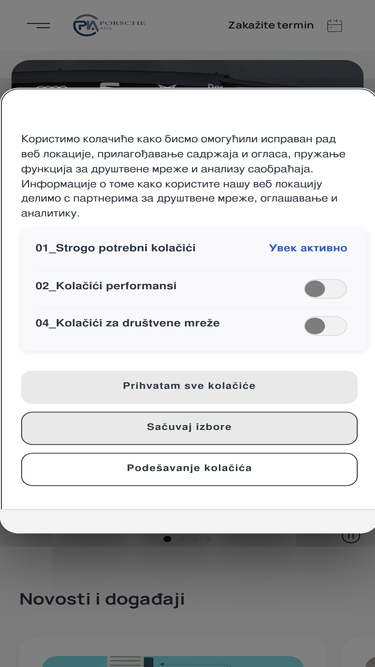Viewport: 375px width, 667px height.
Task: Tap Zakažite termin link
Action: (271, 26)
